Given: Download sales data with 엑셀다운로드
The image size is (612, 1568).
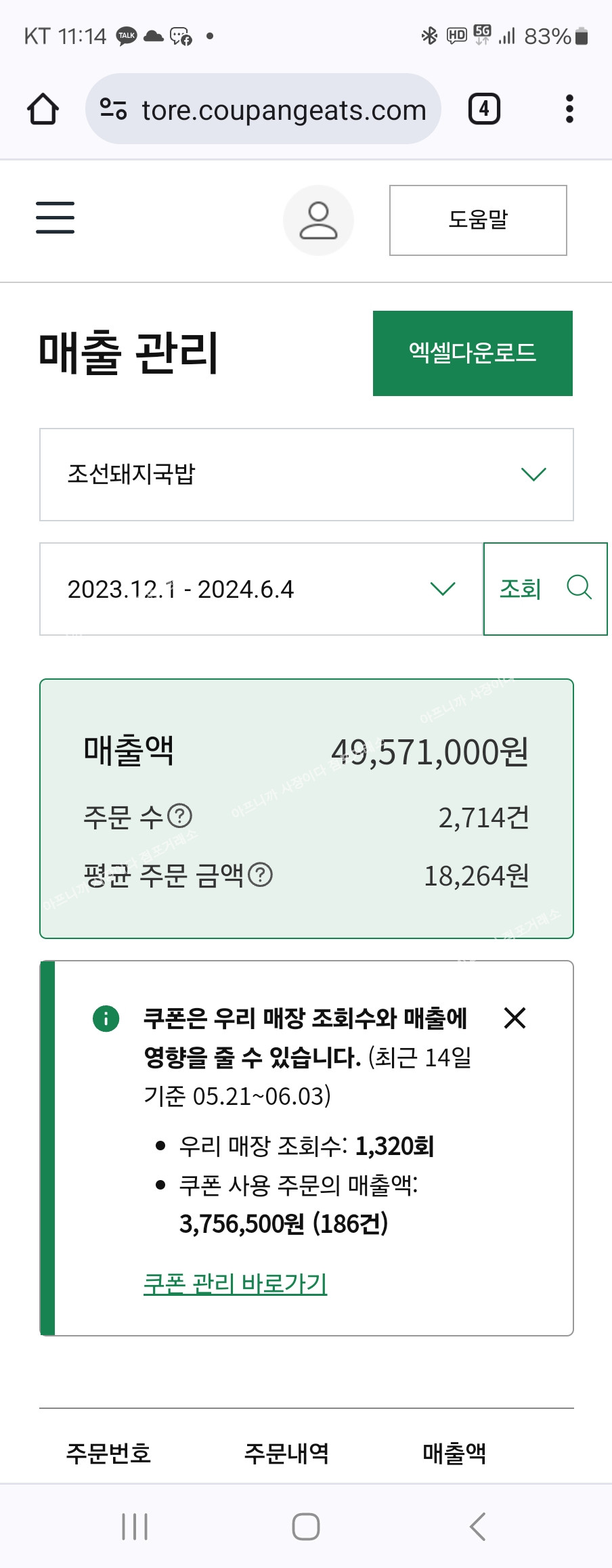Looking at the screenshot, I should [473, 353].
